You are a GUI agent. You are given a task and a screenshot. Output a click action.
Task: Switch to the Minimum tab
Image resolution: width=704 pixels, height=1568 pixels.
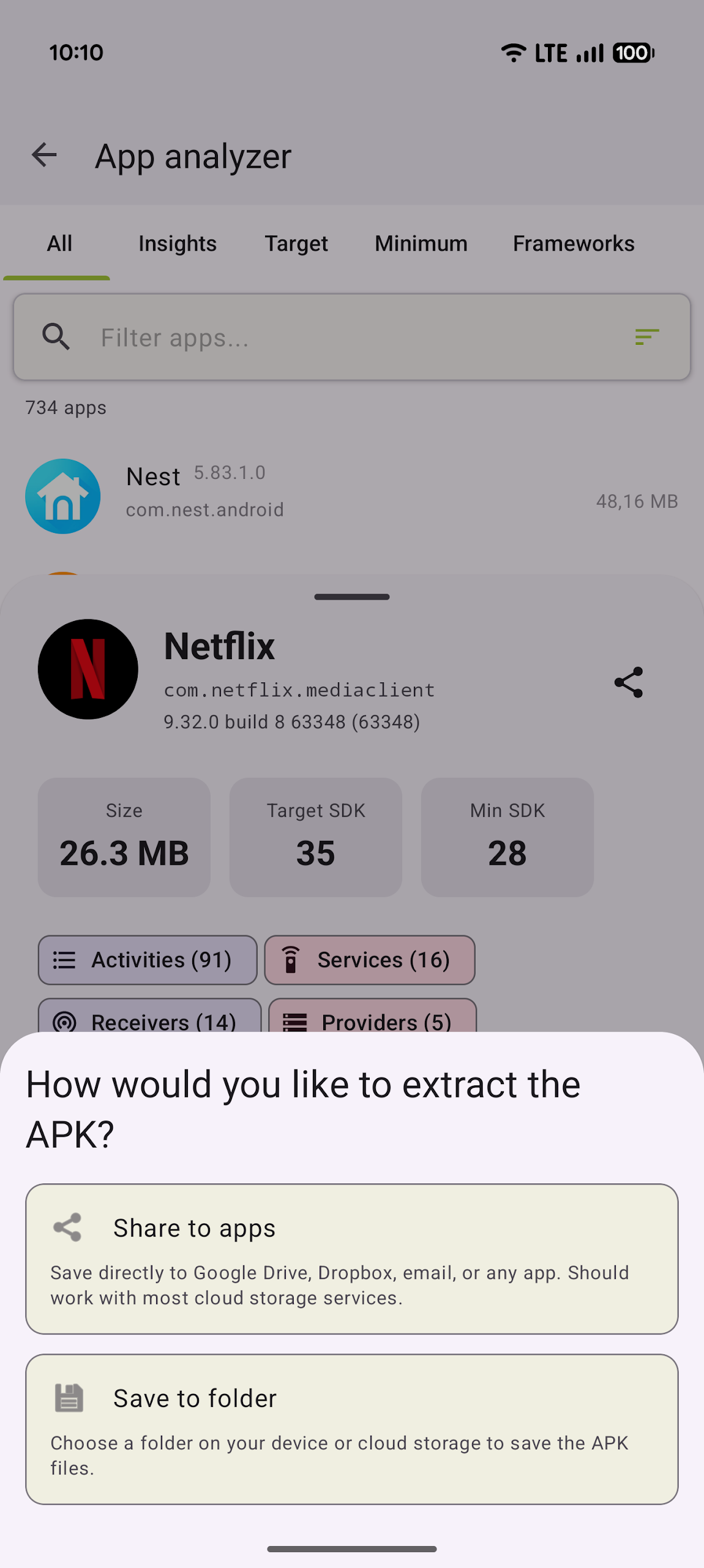[x=421, y=244]
